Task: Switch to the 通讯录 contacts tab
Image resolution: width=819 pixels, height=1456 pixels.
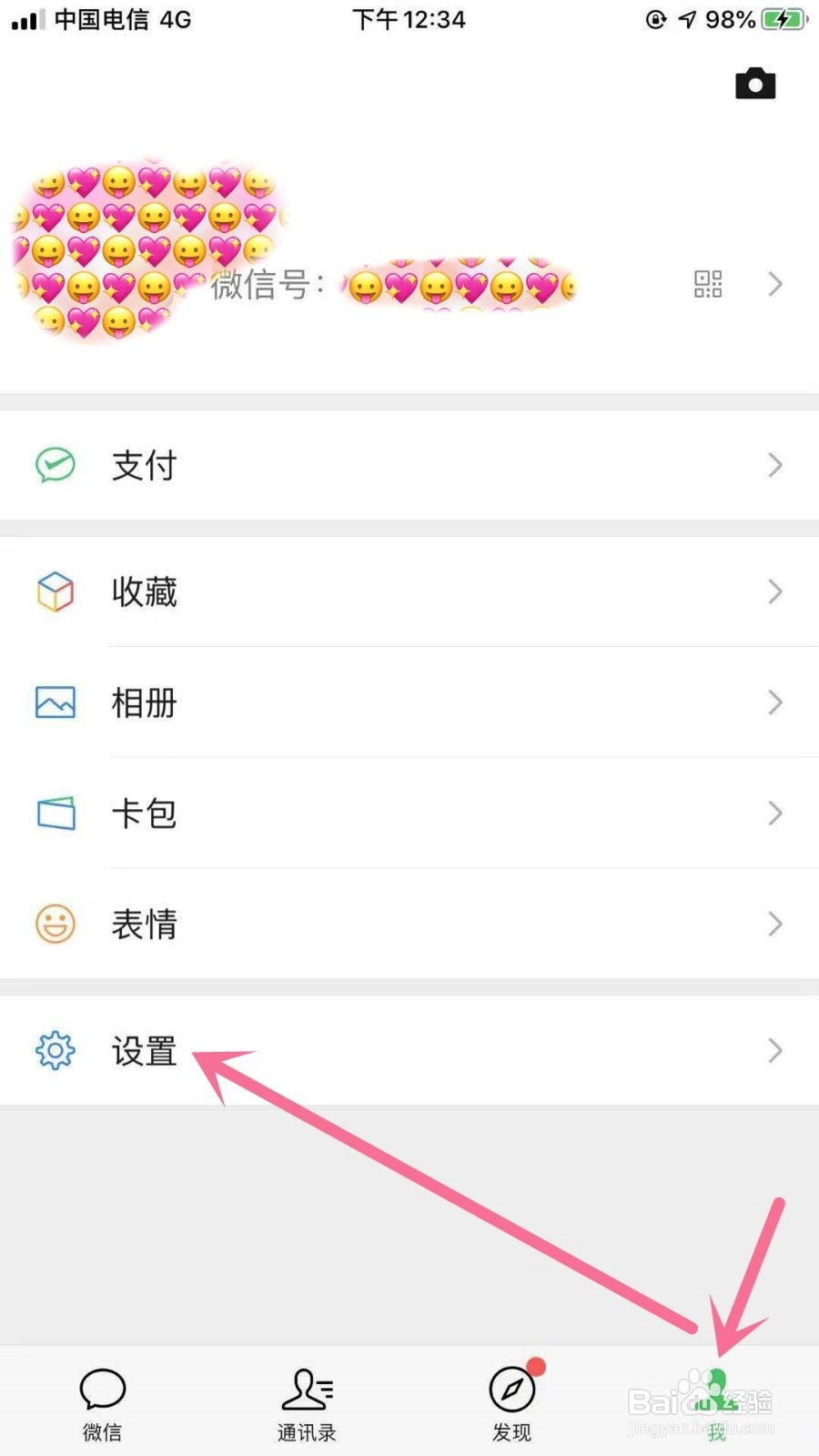Action: pos(307,1401)
